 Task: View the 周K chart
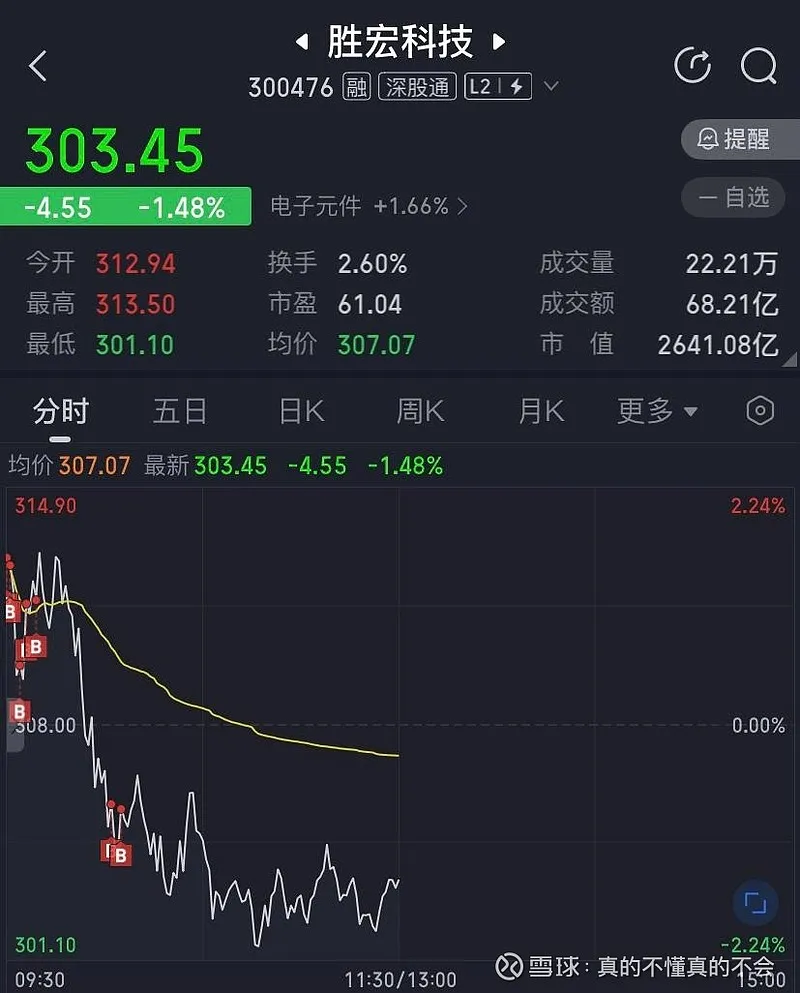pos(420,411)
